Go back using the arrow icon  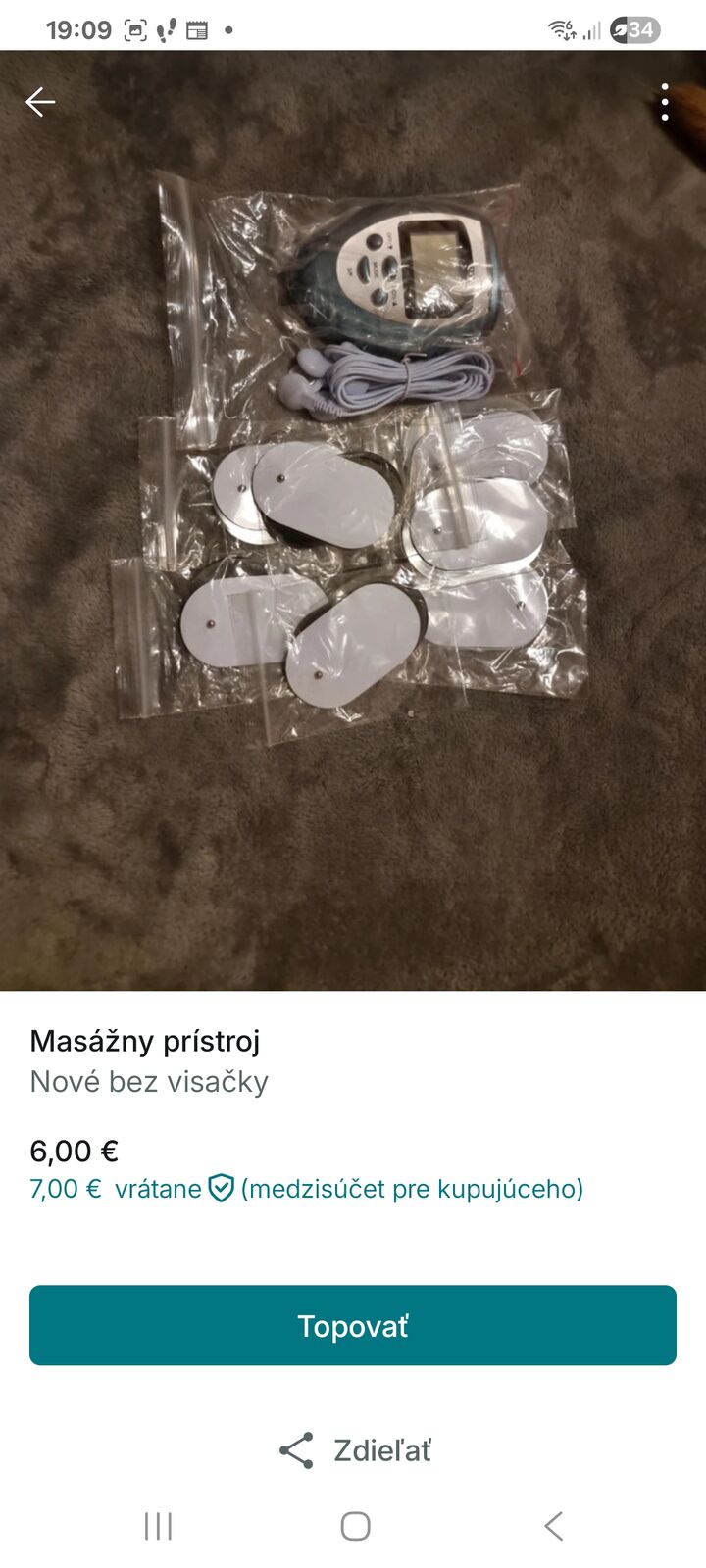click(40, 102)
